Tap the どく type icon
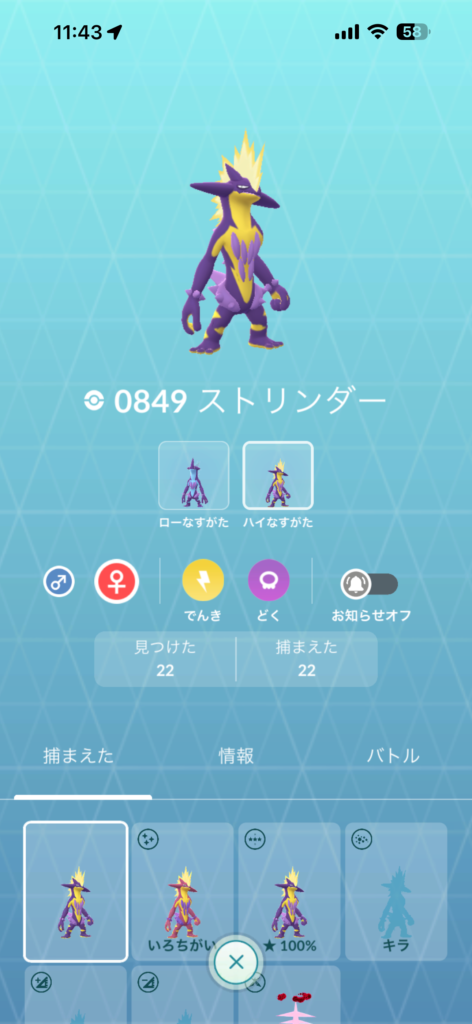Screen dimensions: 472x1024 (x=268, y=581)
